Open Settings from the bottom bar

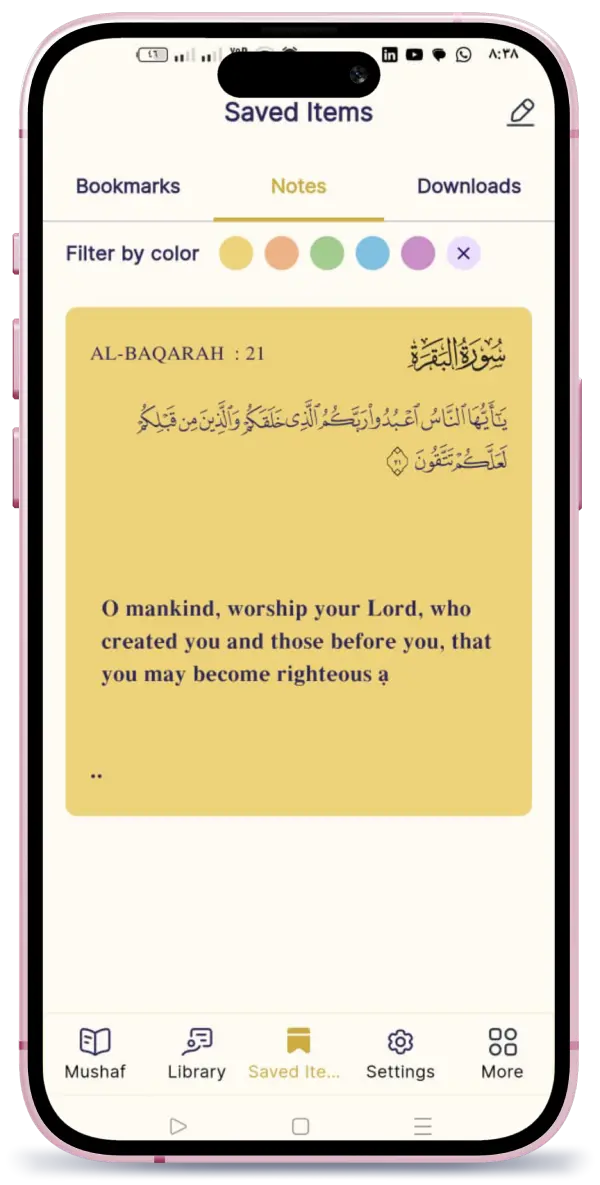pyautogui.click(x=400, y=1053)
